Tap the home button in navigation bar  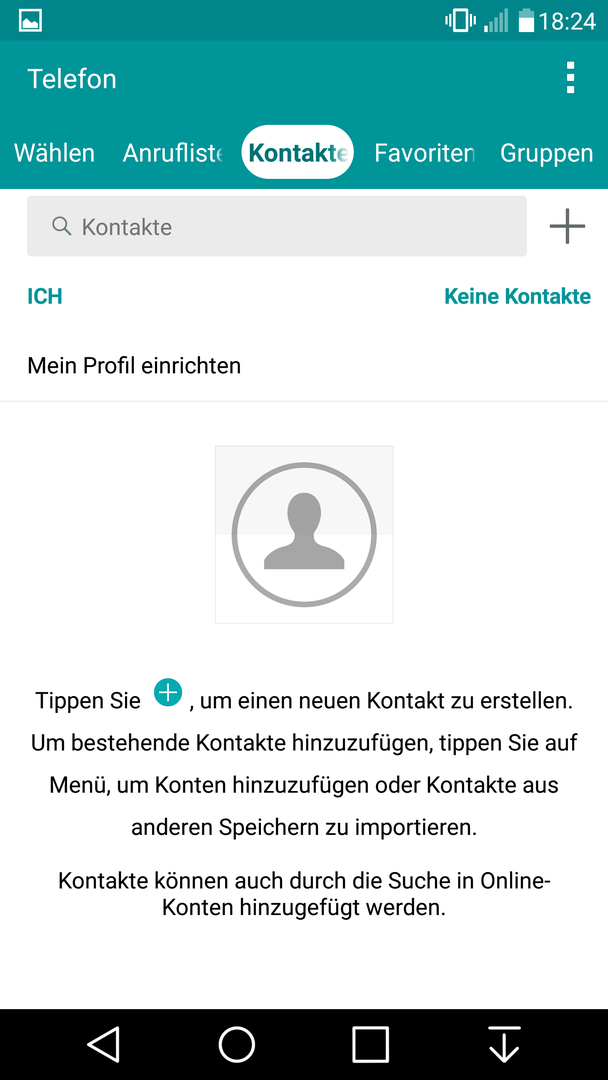pyautogui.click(x=237, y=1044)
